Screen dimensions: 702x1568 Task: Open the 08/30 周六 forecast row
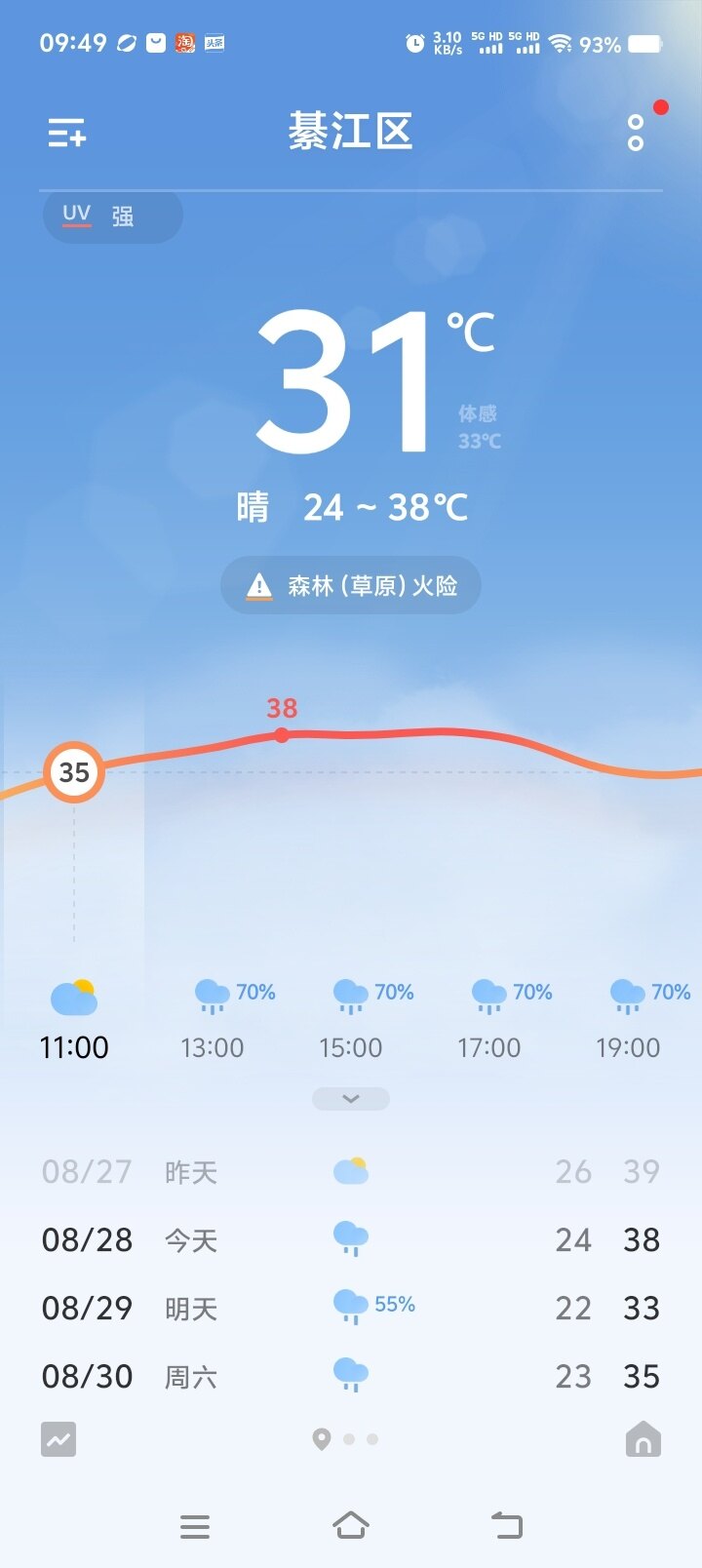point(351,1376)
